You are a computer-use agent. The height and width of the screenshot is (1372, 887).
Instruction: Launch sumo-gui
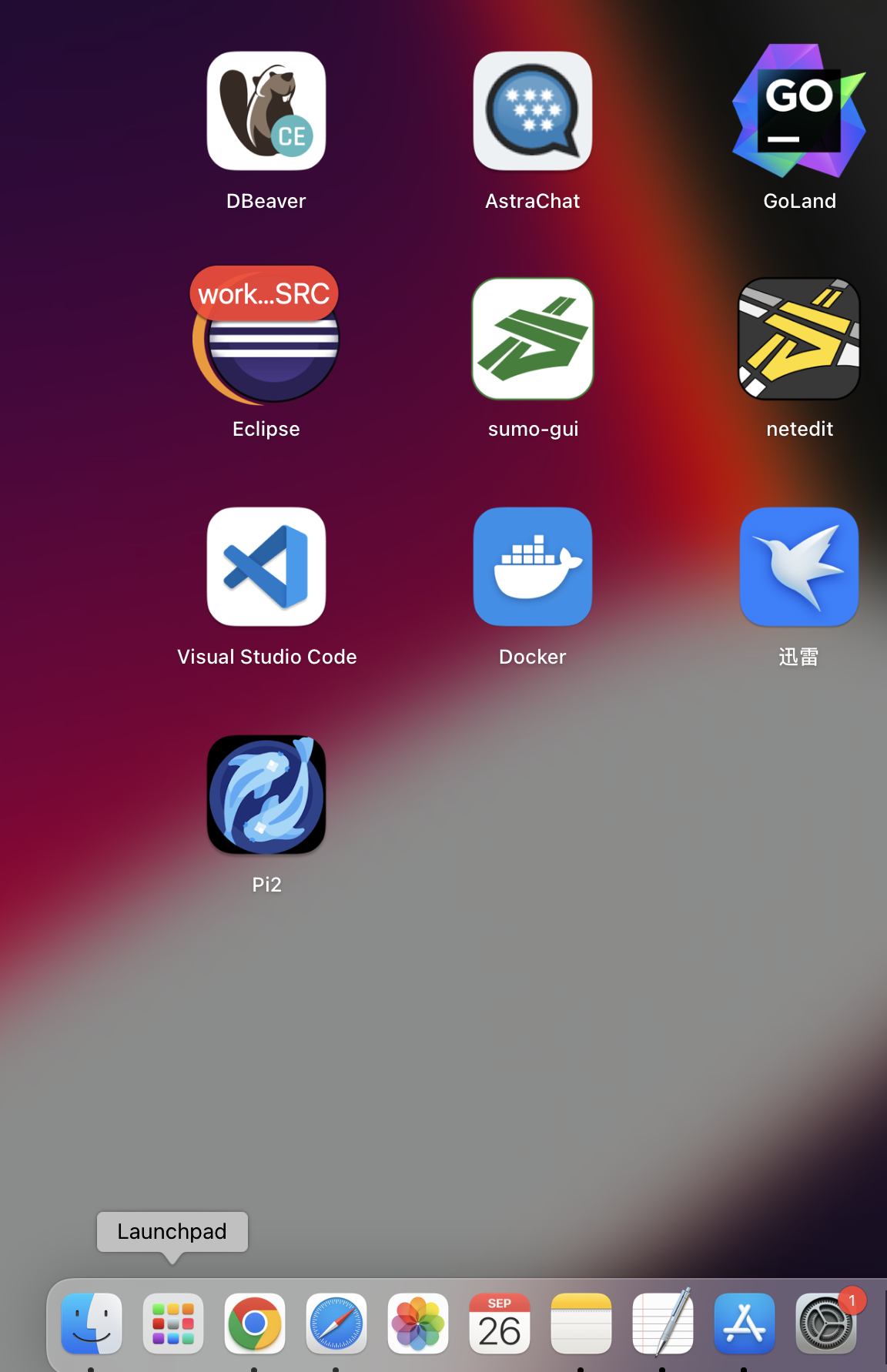[533, 340]
